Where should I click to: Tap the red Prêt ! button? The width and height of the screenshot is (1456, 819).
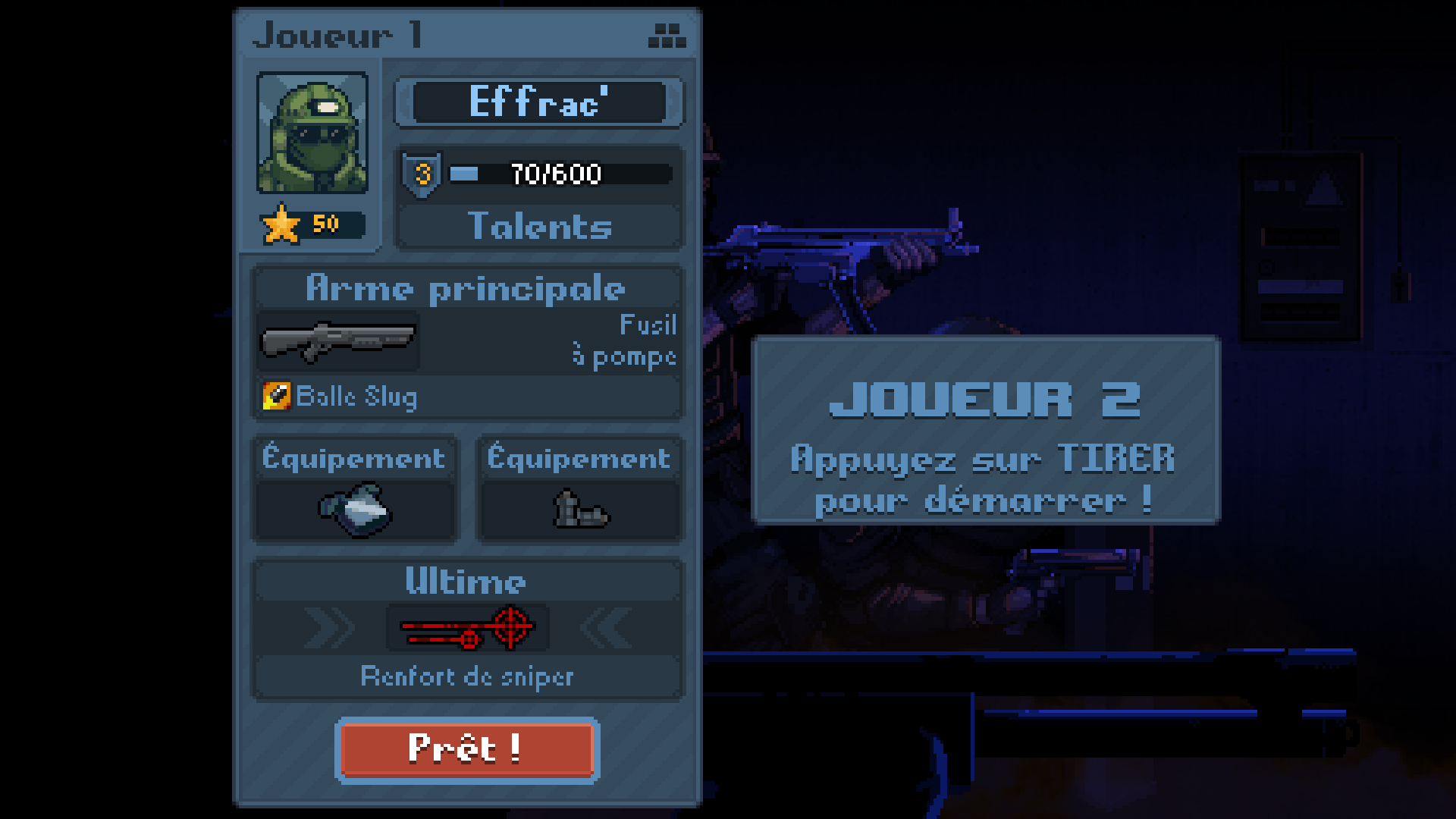(x=467, y=749)
